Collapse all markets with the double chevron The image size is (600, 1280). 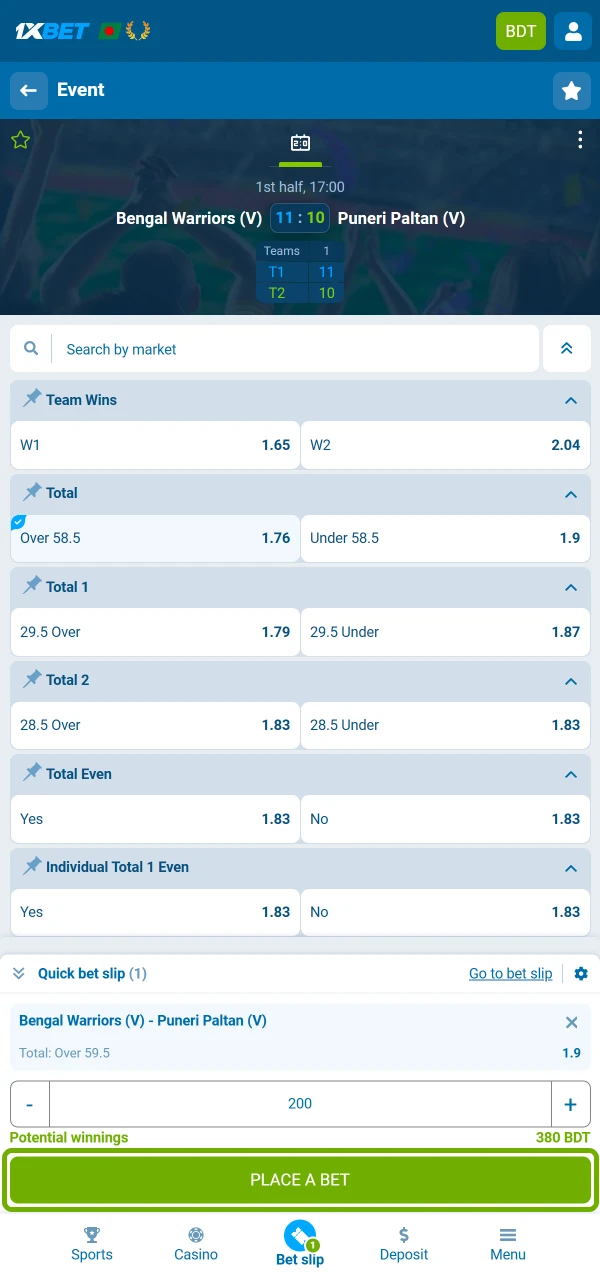pos(566,349)
